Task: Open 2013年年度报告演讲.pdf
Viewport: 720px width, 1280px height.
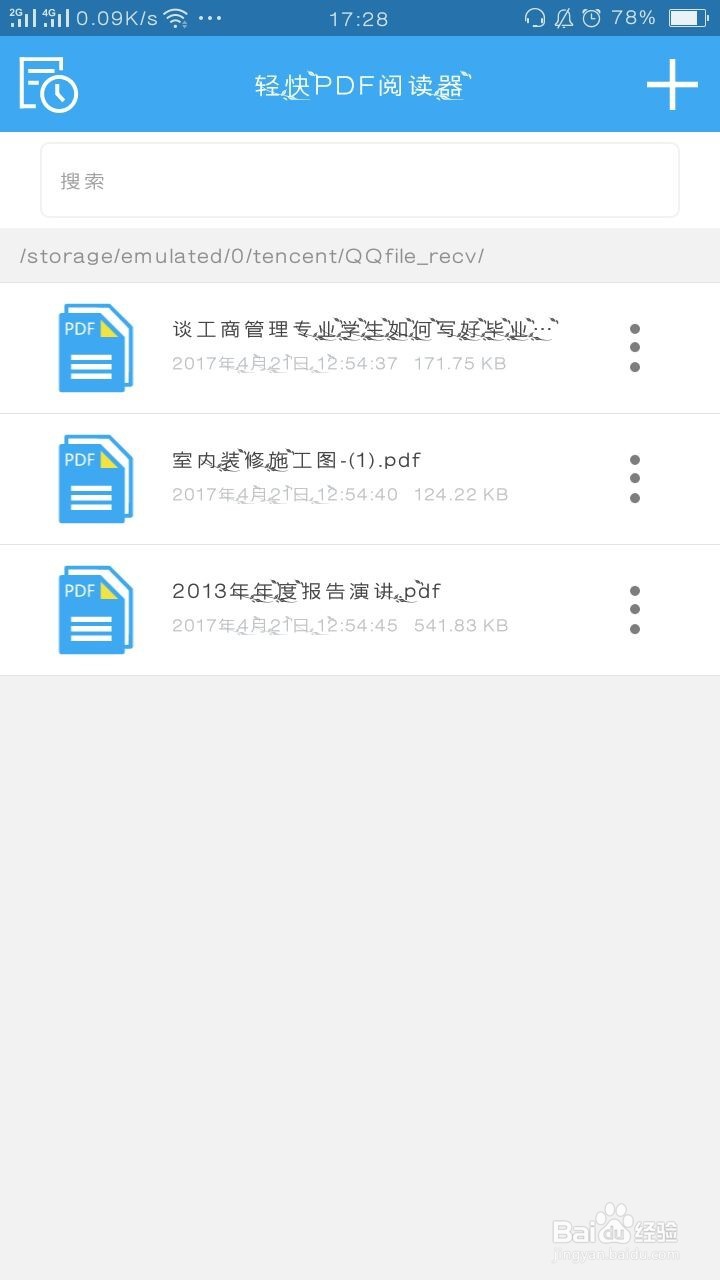Action: pos(360,610)
